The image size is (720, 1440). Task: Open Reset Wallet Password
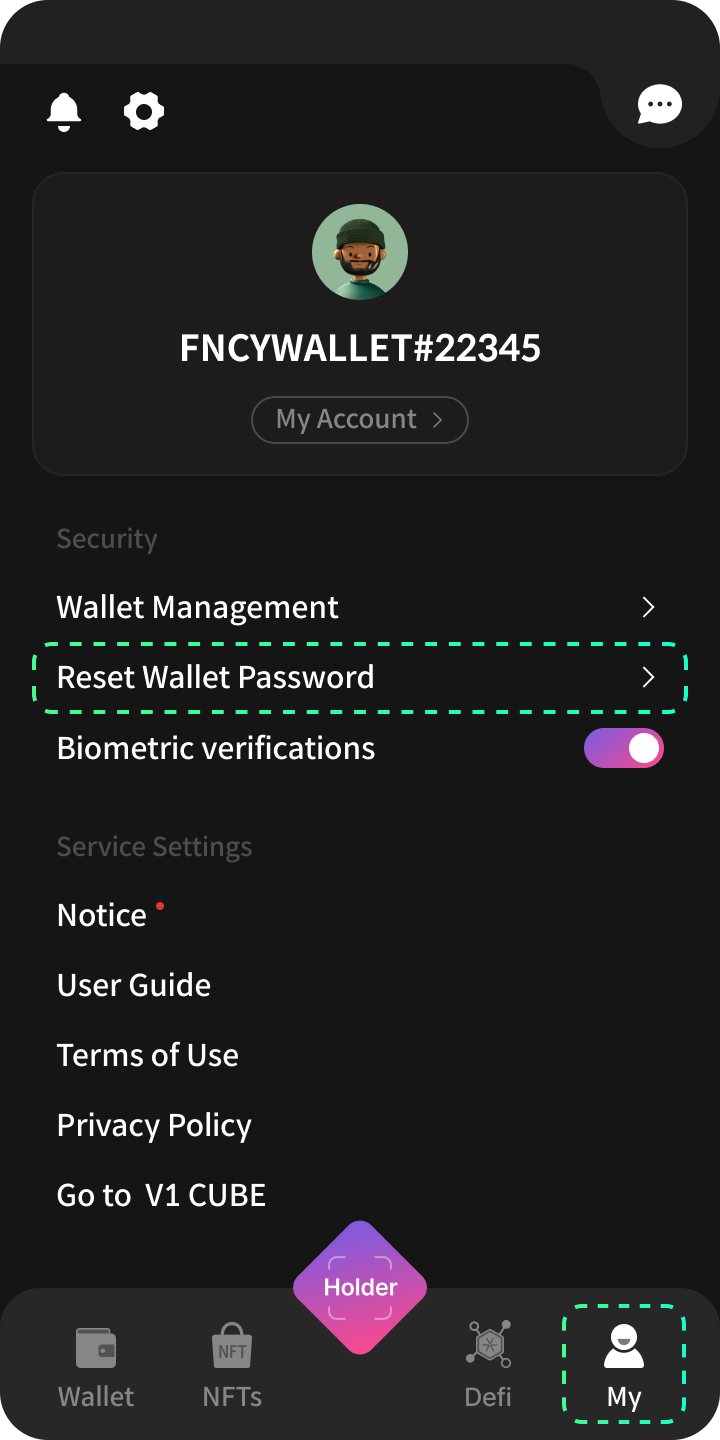[360, 677]
